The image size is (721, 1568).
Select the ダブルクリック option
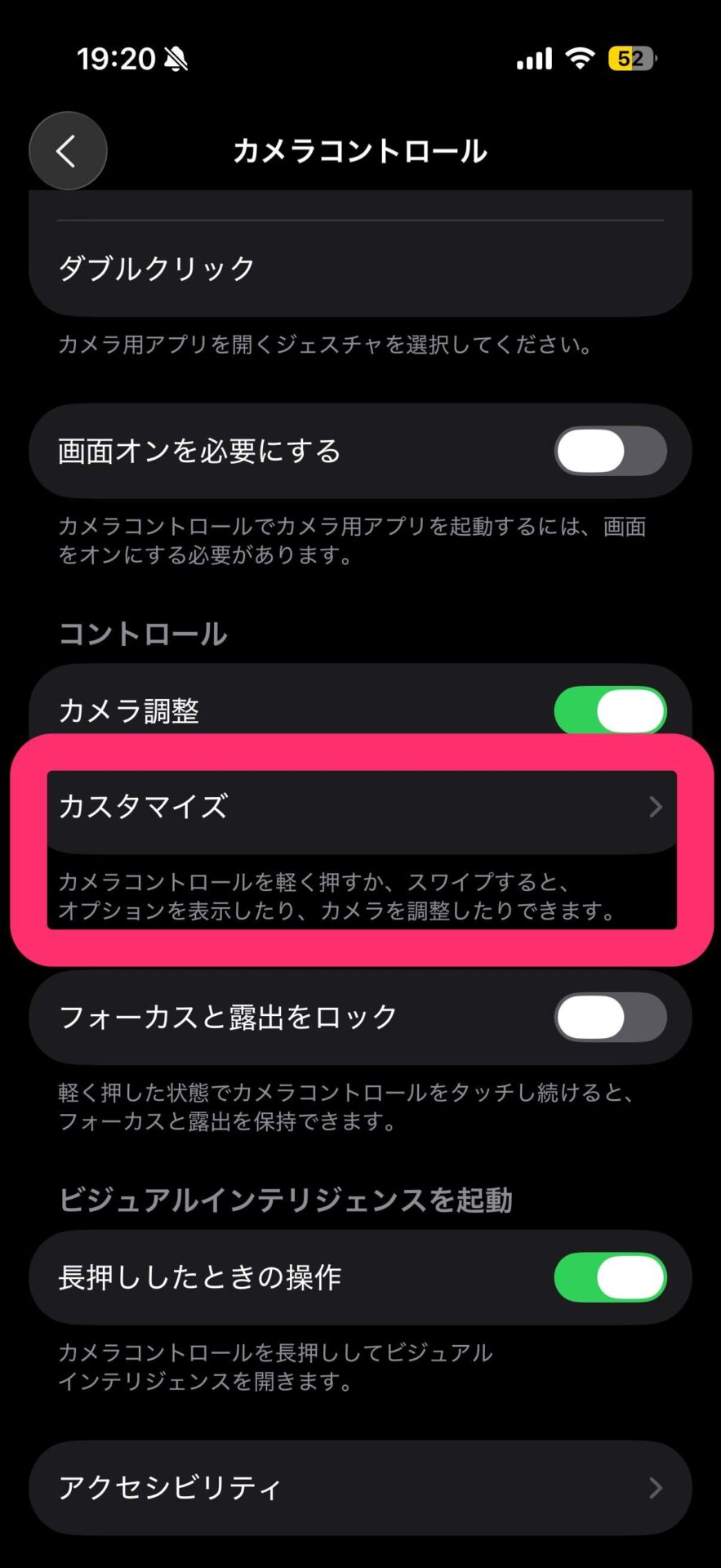click(x=359, y=269)
